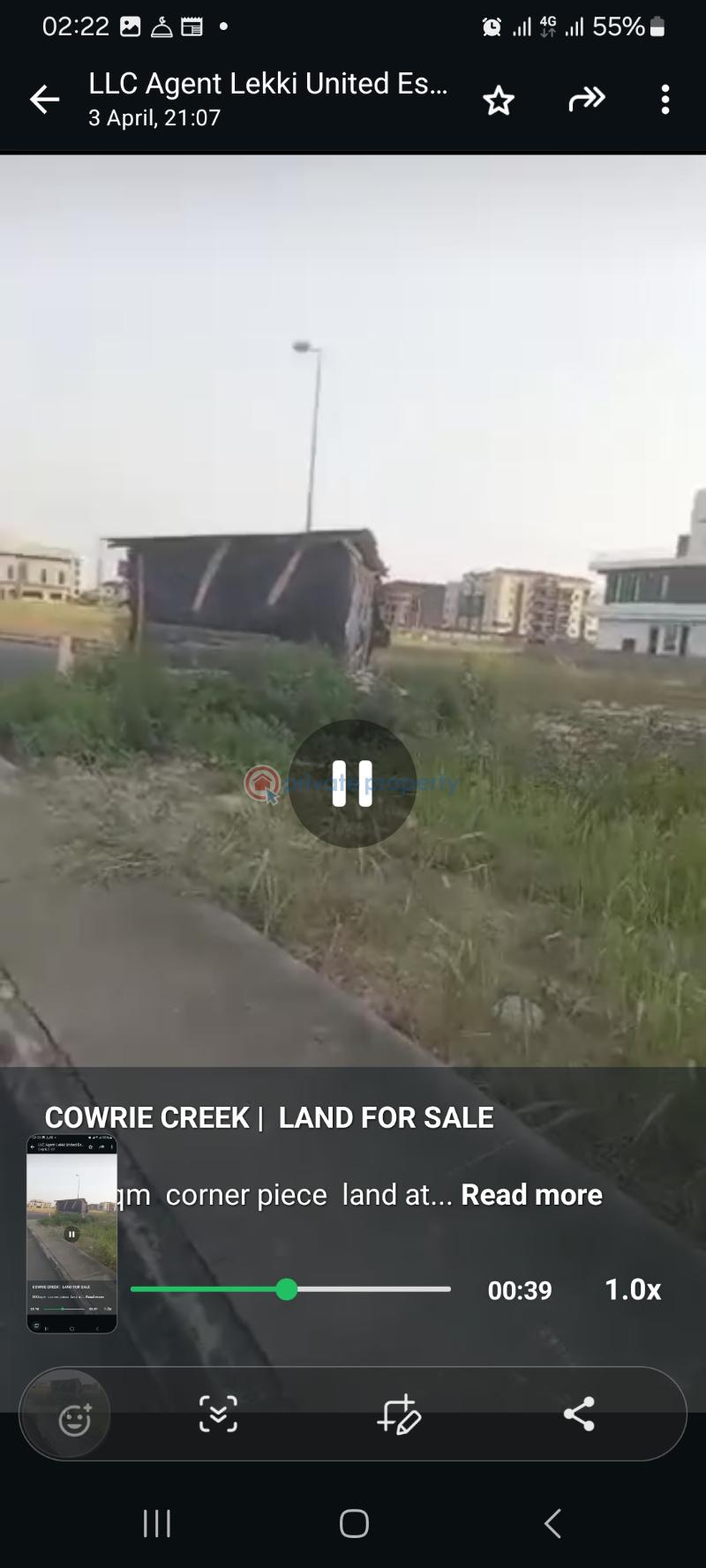Star this video message
The image size is (706, 1568).
click(498, 100)
